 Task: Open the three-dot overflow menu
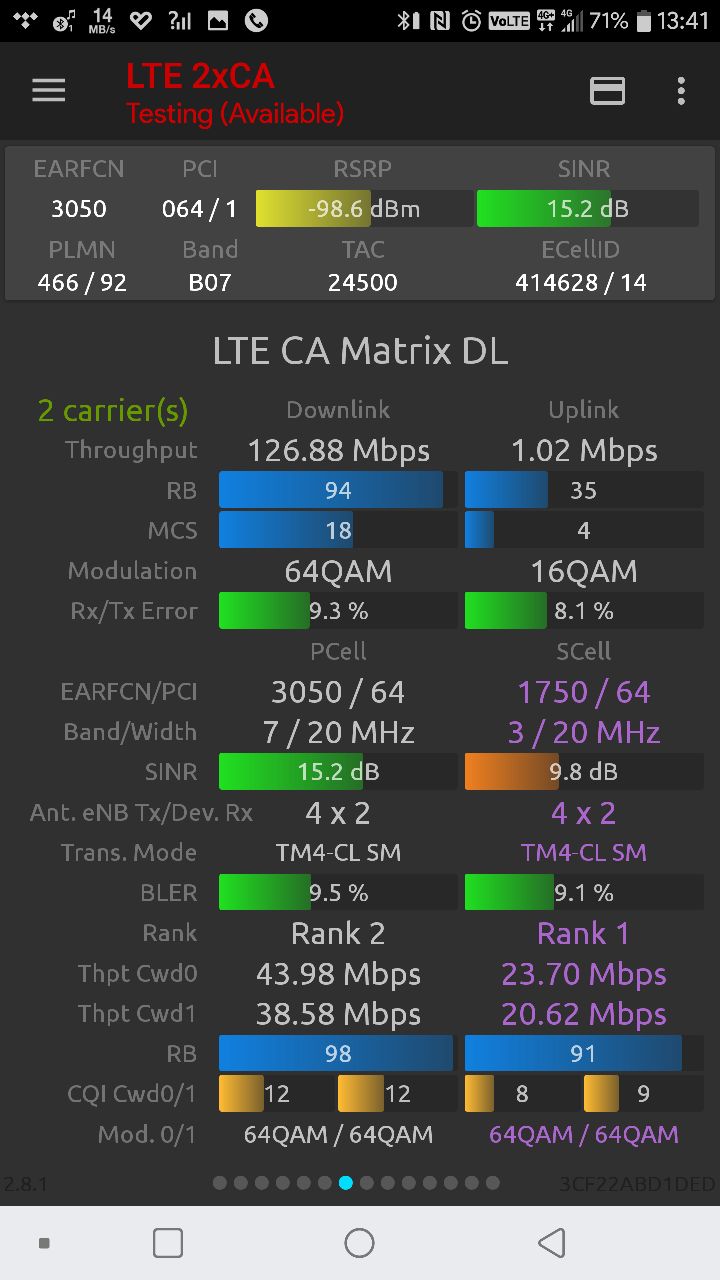click(x=681, y=91)
